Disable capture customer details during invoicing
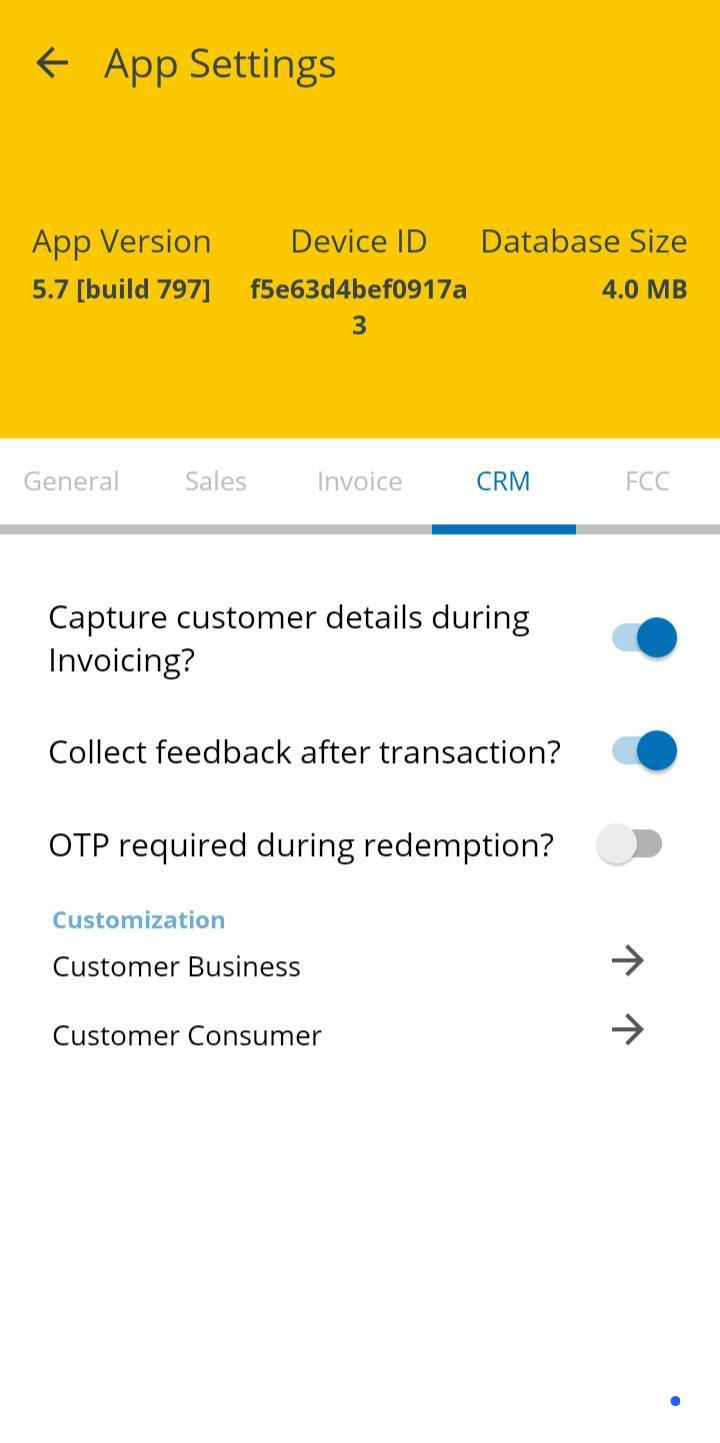The height and width of the screenshot is (1443, 720). (644, 637)
